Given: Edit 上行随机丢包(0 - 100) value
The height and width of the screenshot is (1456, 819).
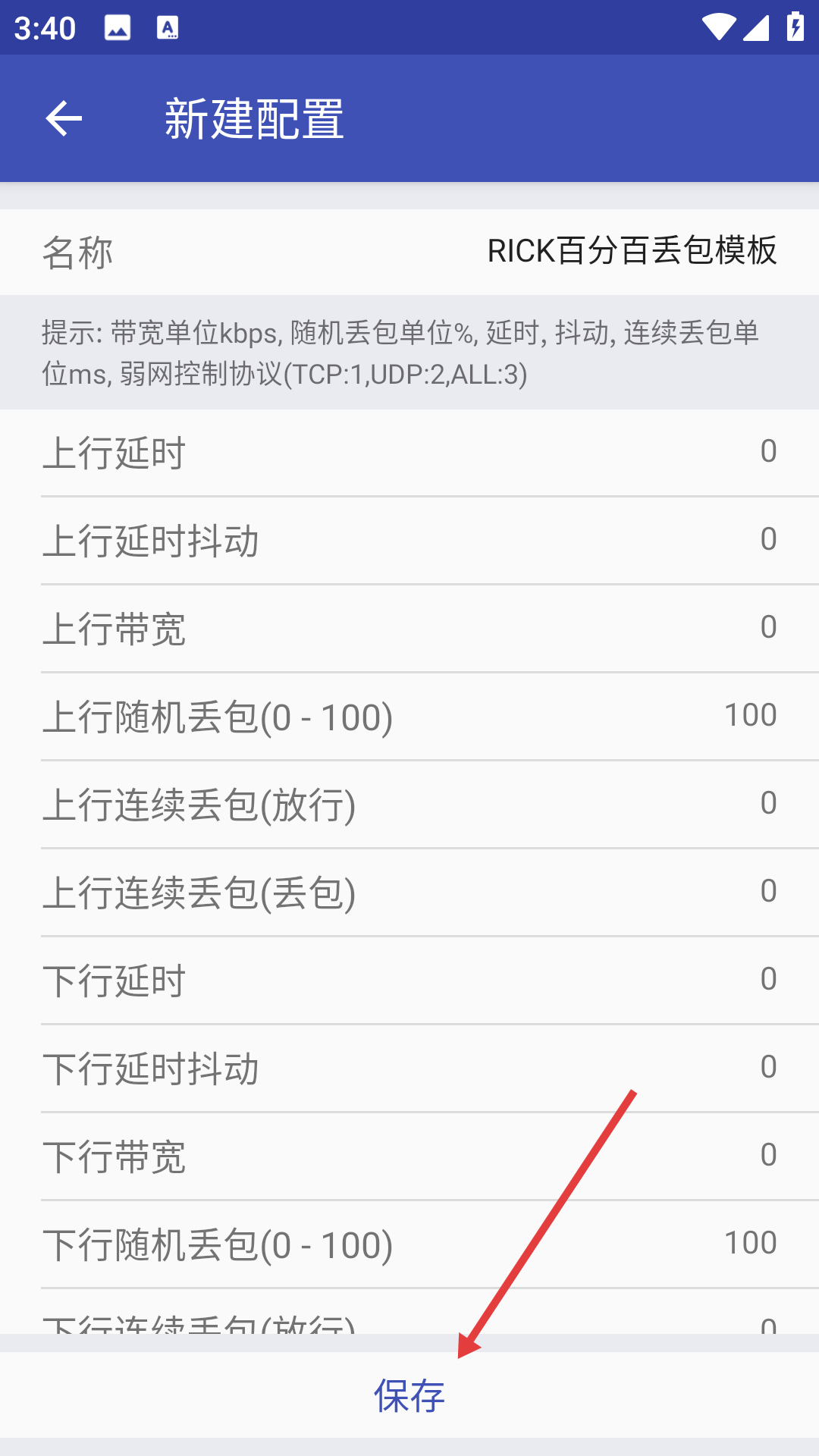Looking at the screenshot, I should pyautogui.click(x=409, y=717).
